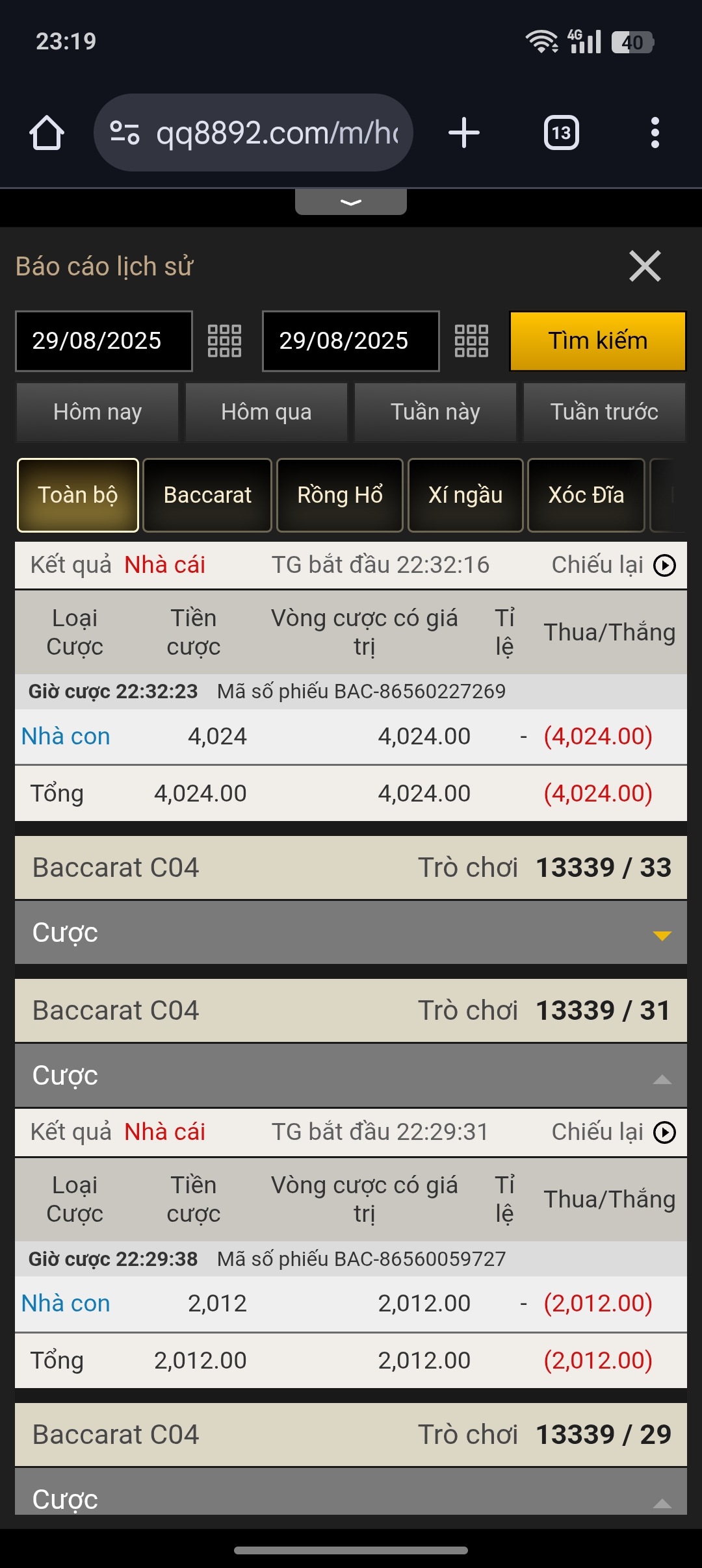
Task: Select the Hôm qua quick filter
Action: (266, 412)
